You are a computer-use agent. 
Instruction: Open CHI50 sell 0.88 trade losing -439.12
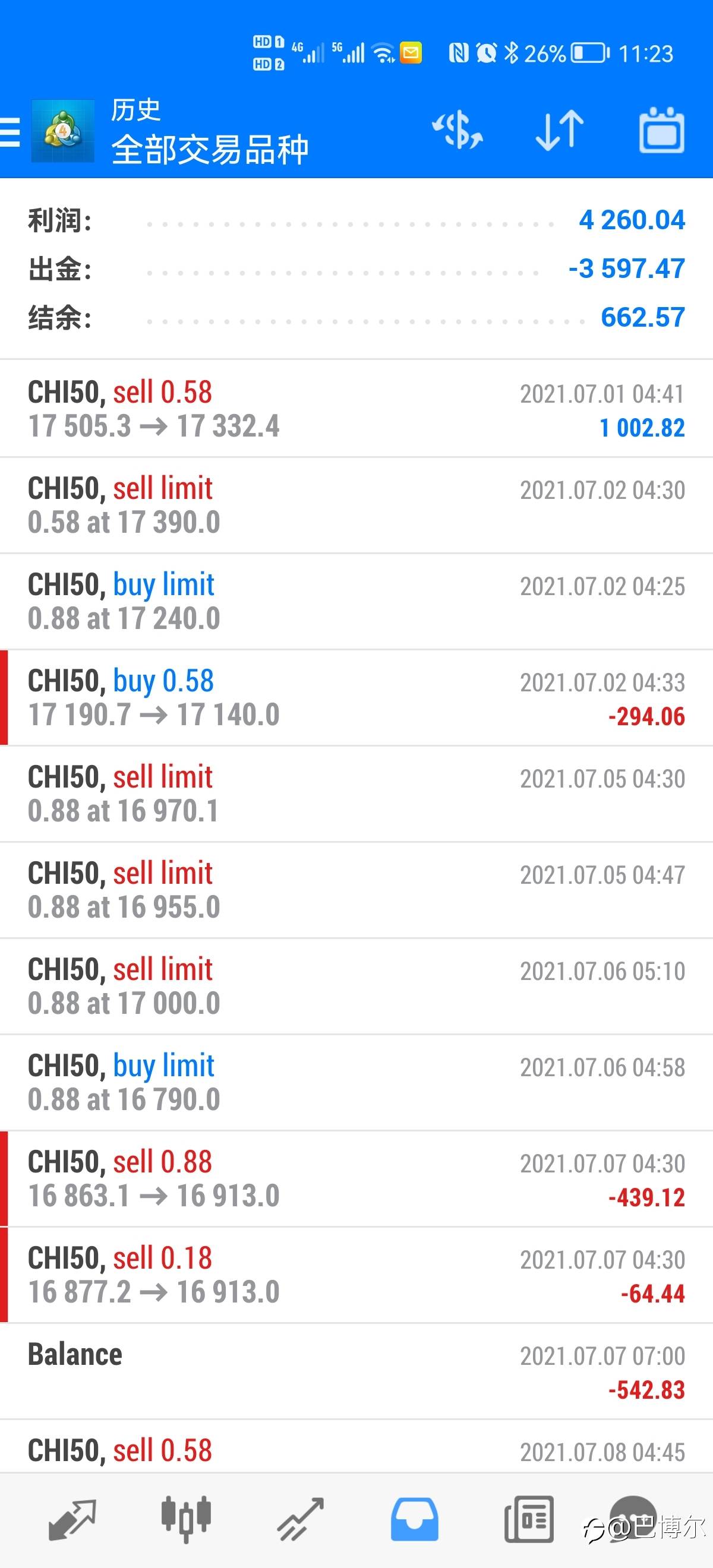[356, 1178]
